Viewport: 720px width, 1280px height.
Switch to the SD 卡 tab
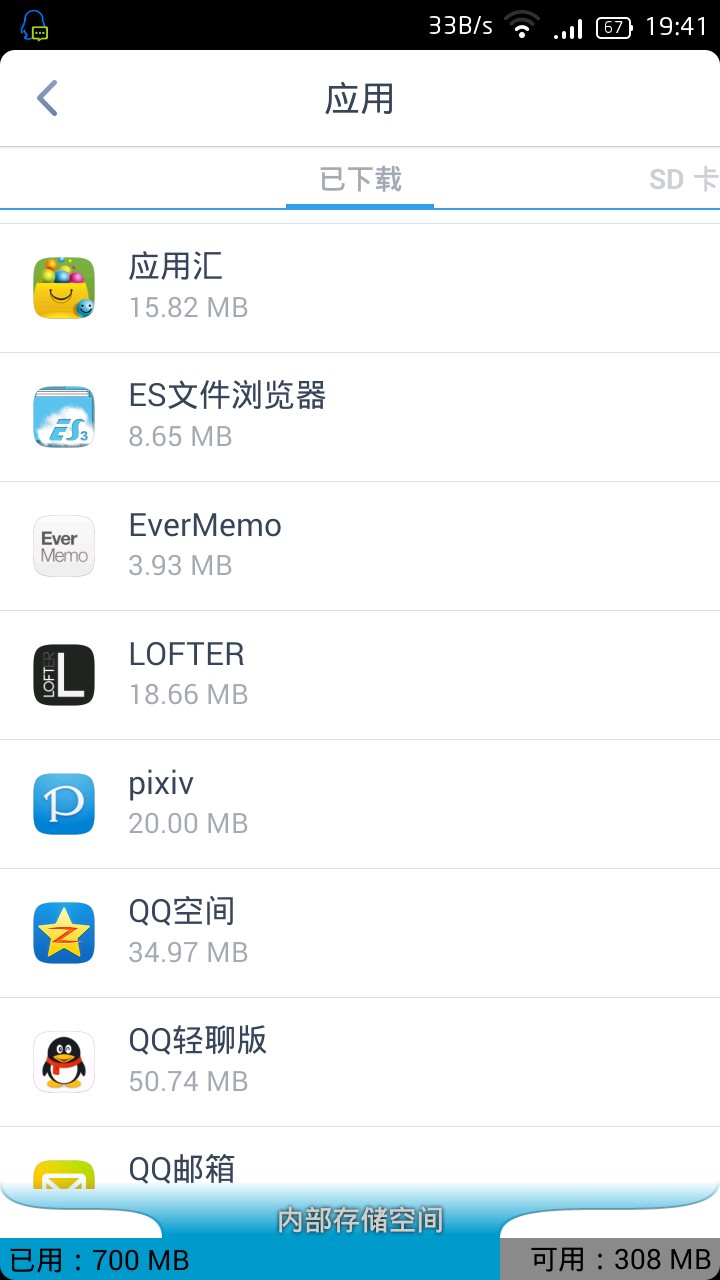[x=682, y=180]
